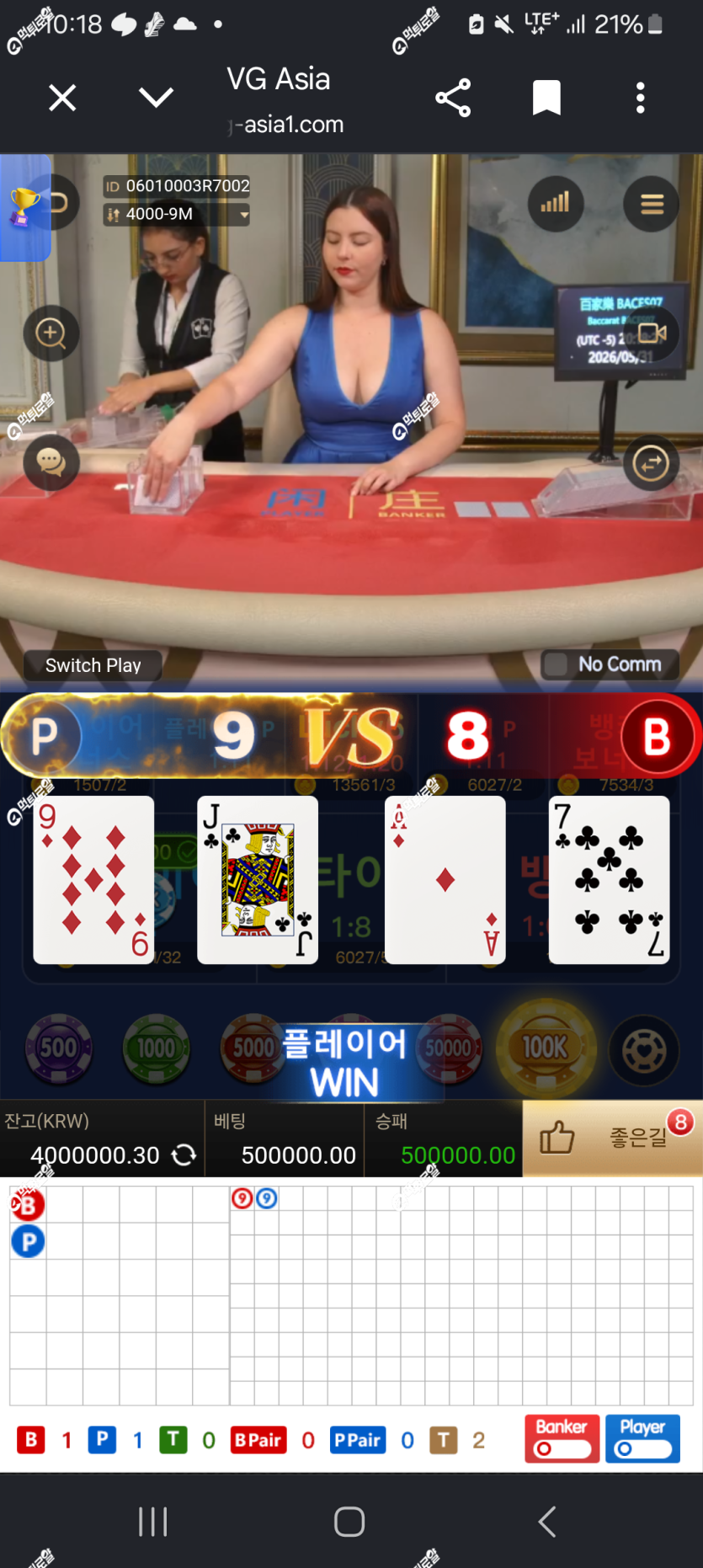Viewport: 703px width, 1568px height.
Task: Expand the browser dropdown chevron
Action: 156,98
